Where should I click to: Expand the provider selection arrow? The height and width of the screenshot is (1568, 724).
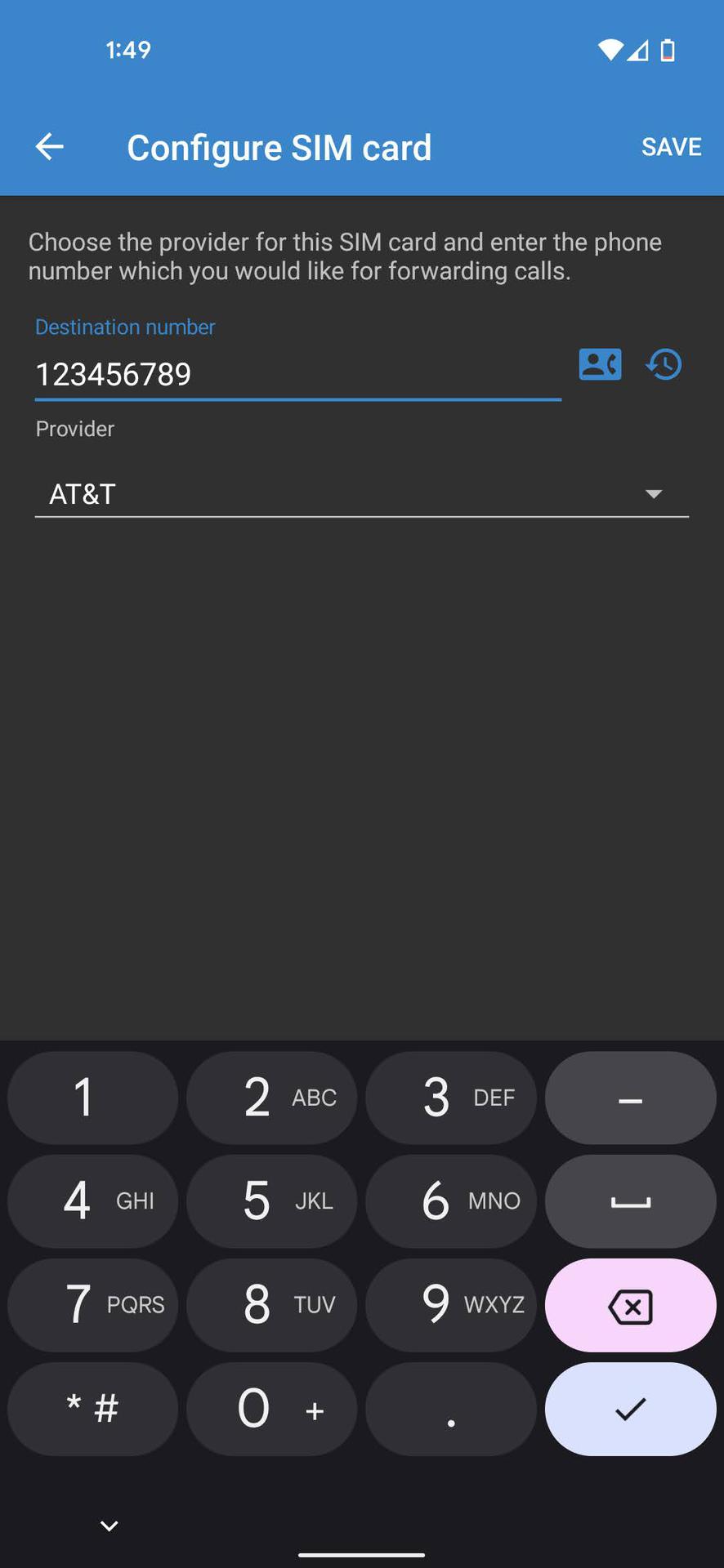point(653,493)
